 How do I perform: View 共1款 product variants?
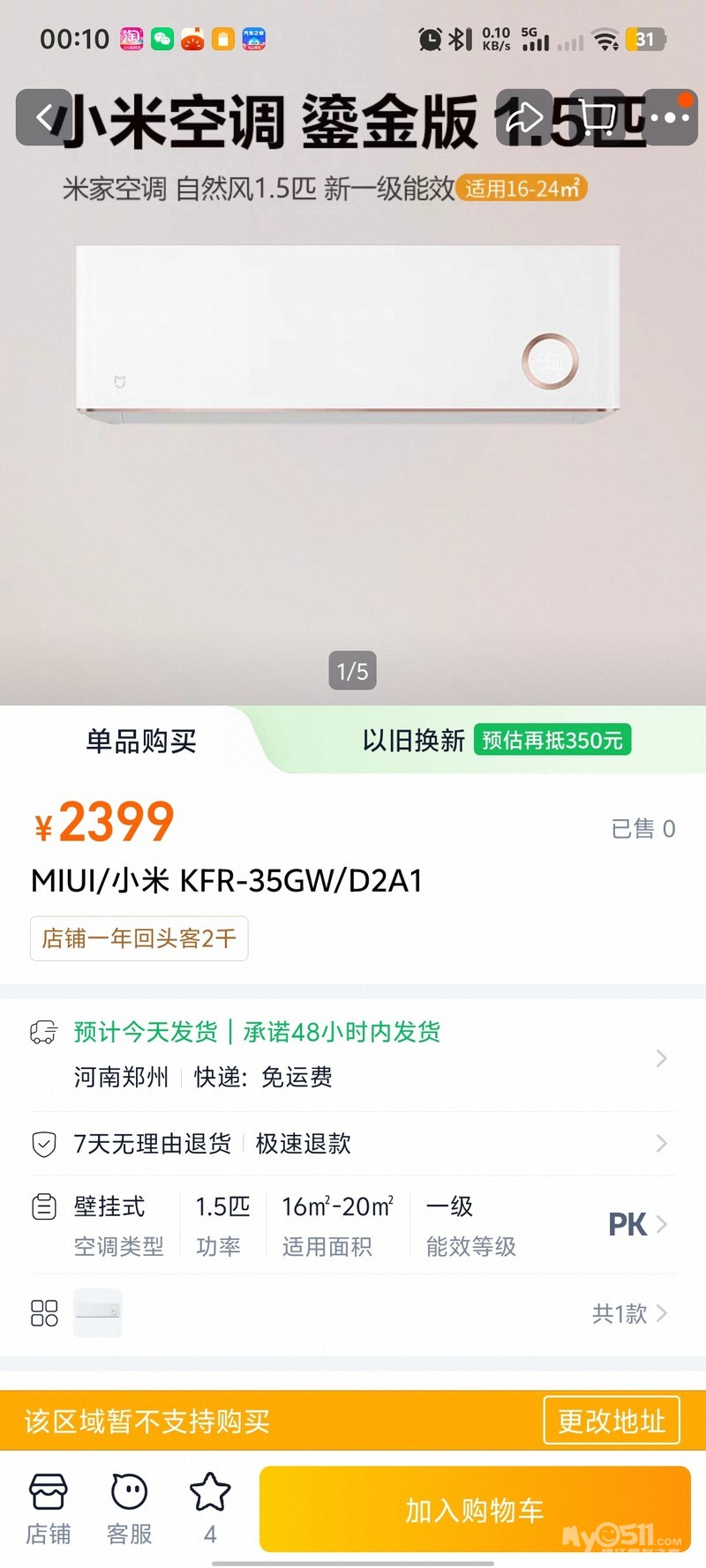tap(628, 1314)
